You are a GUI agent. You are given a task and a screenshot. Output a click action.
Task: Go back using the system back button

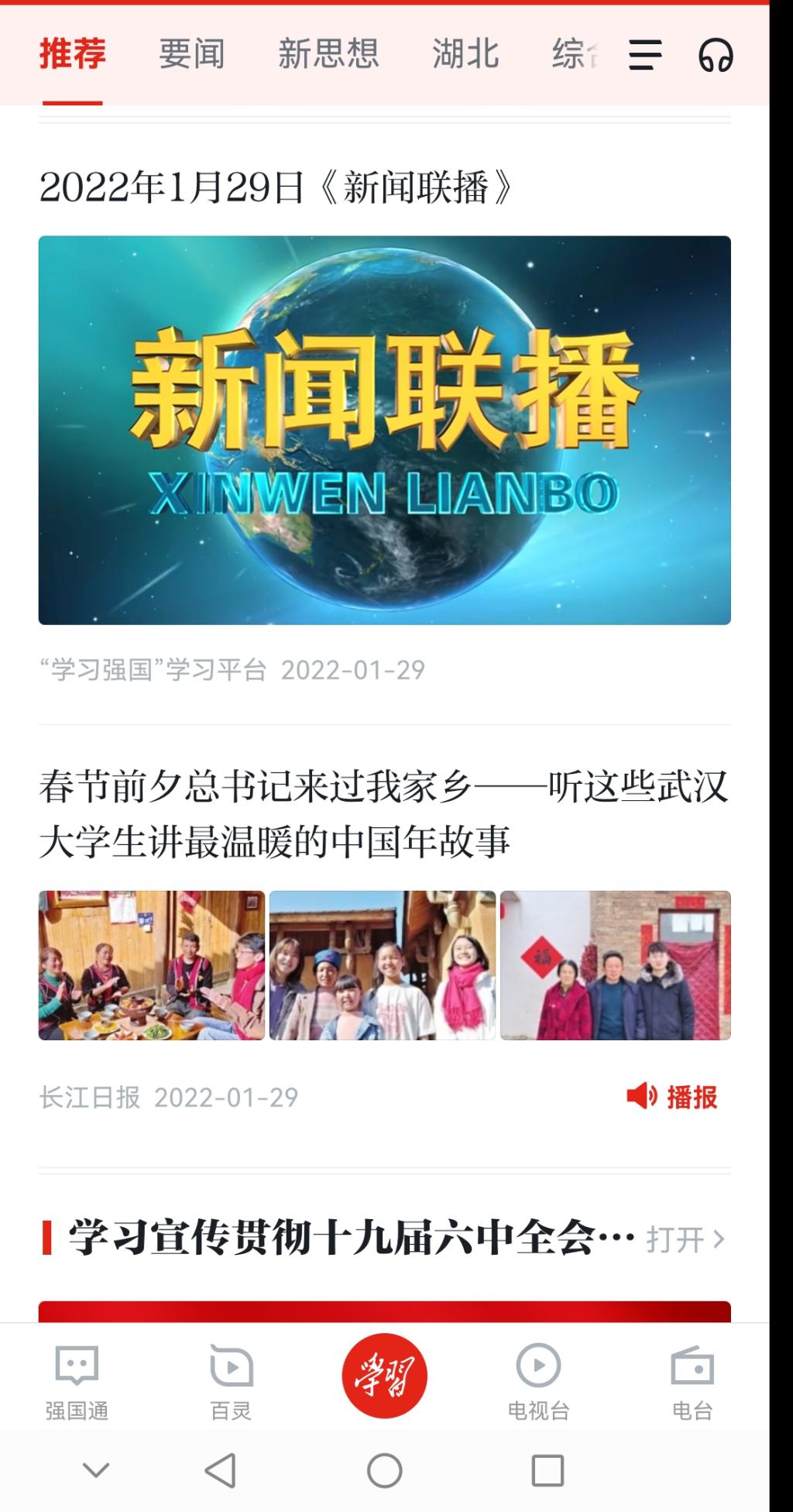click(221, 1470)
